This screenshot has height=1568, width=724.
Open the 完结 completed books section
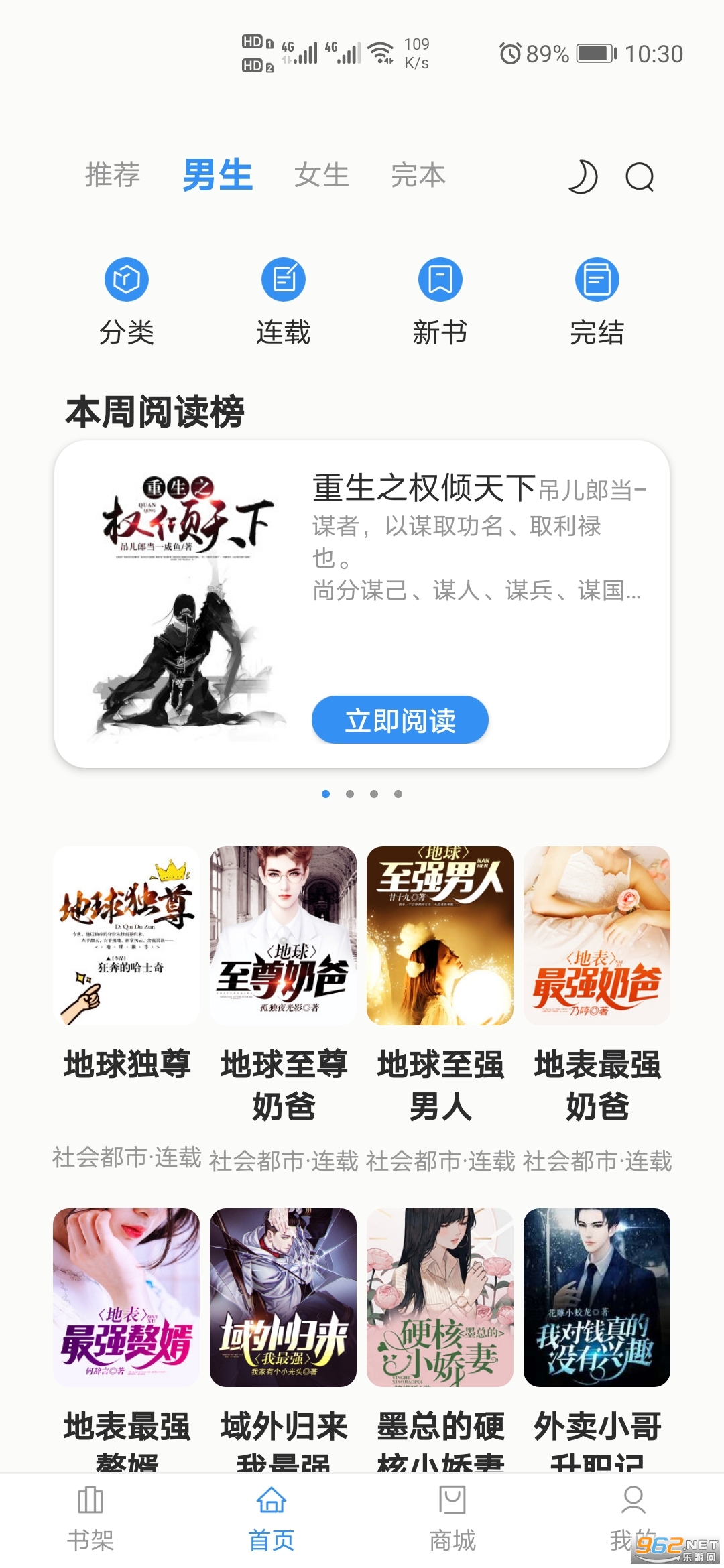[597, 301]
